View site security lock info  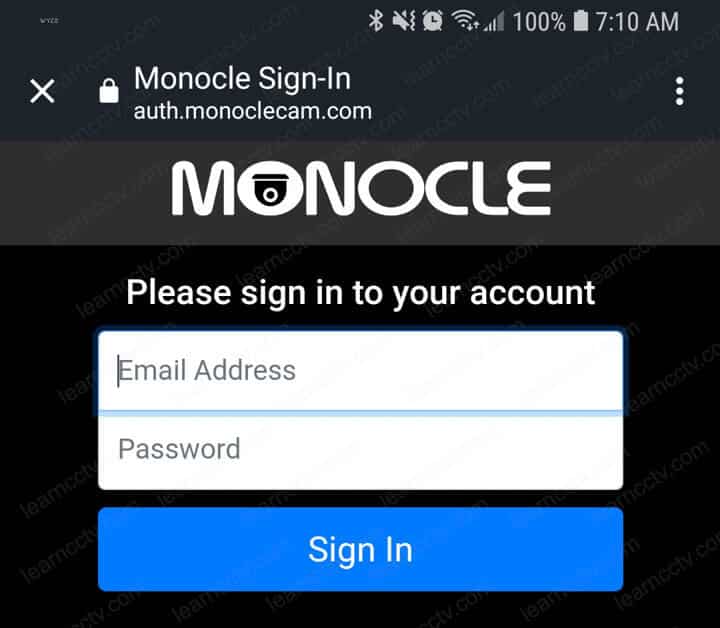coord(108,93)
